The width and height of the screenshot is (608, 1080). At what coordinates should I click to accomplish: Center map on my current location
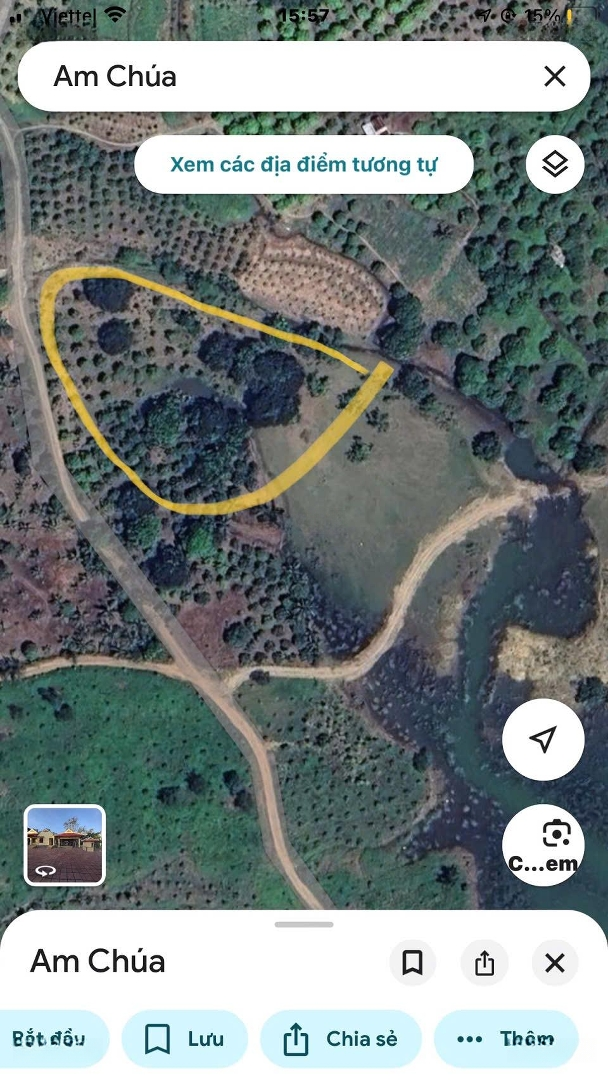tap(542, 740)
